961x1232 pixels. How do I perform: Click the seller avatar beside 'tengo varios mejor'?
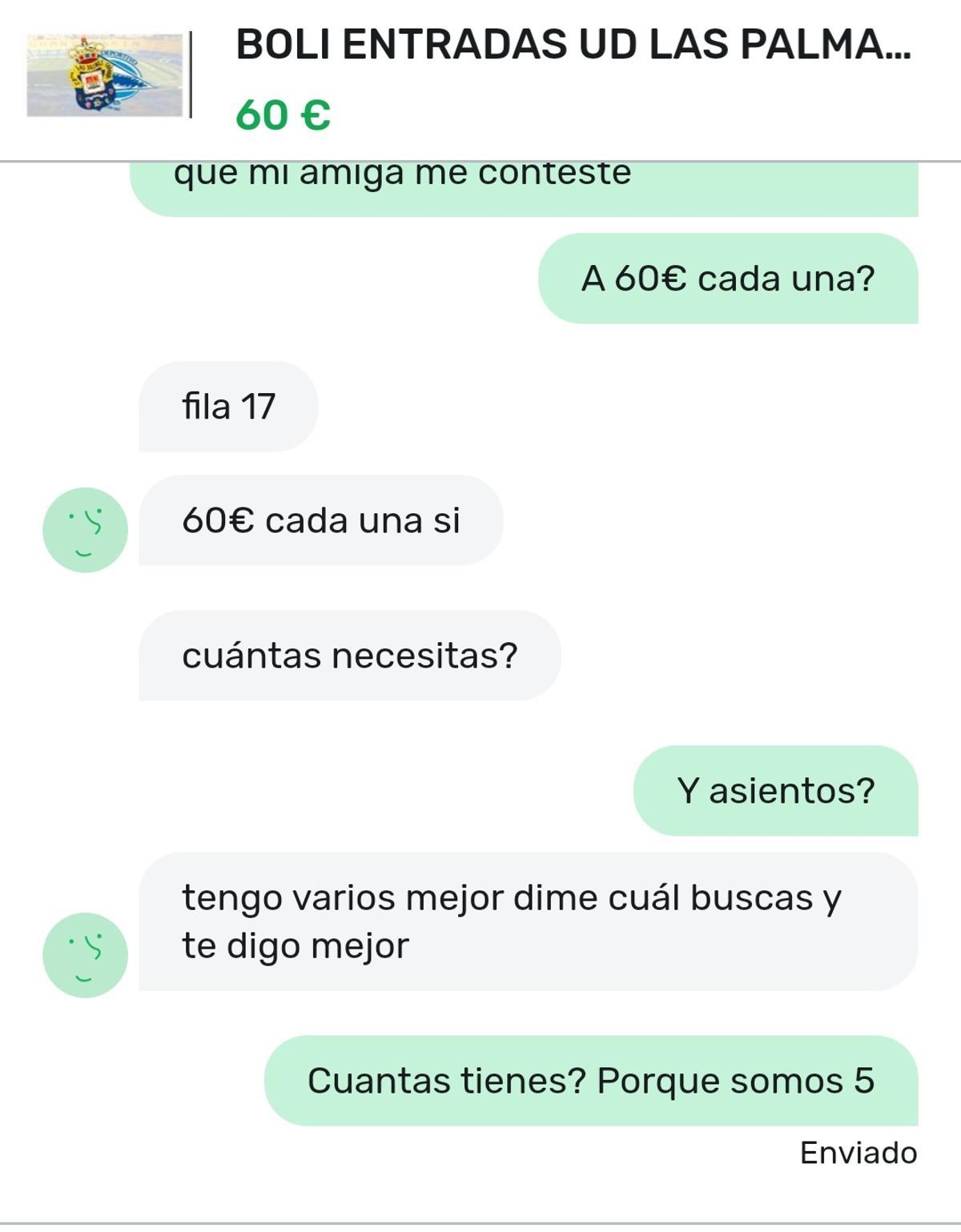85,954
